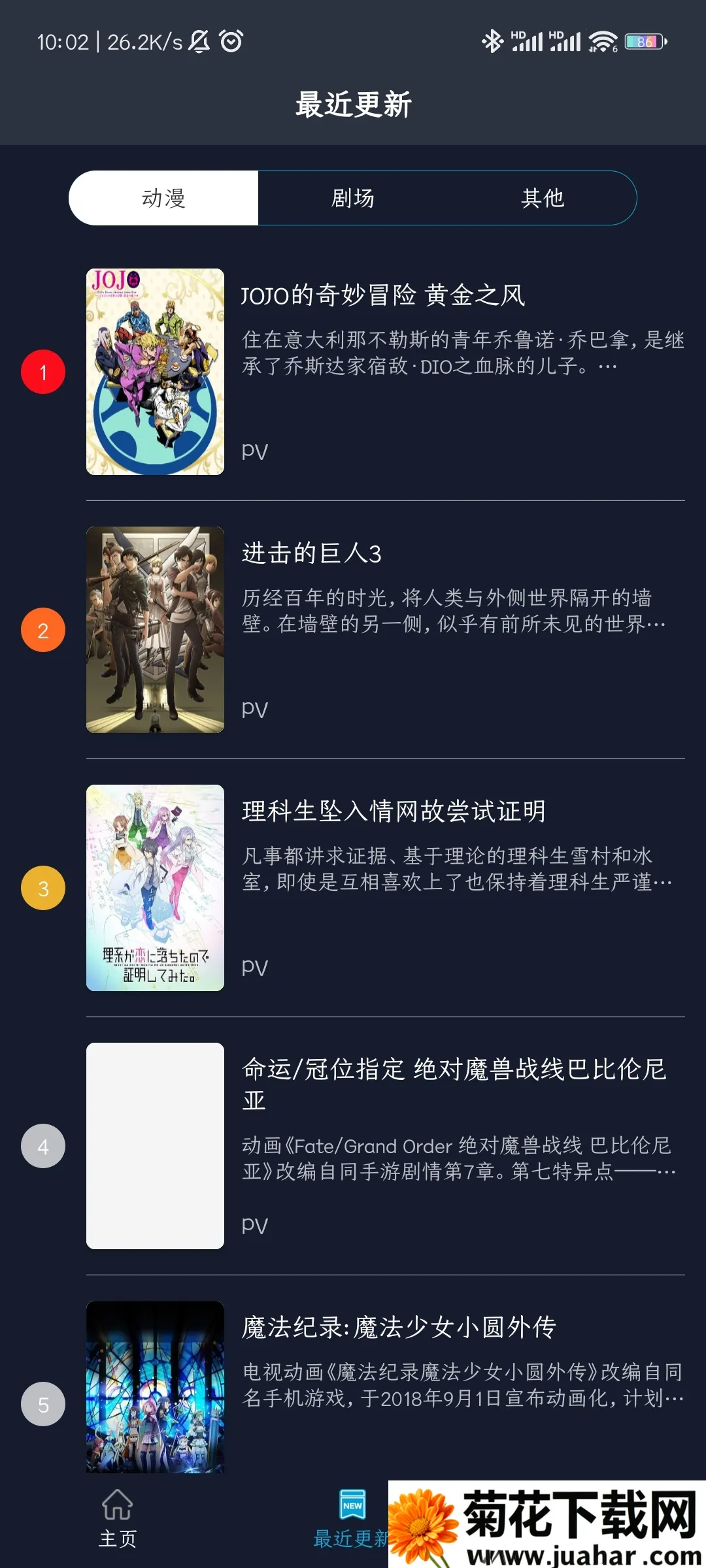Tap the alarm clock status bar icon

230,41
